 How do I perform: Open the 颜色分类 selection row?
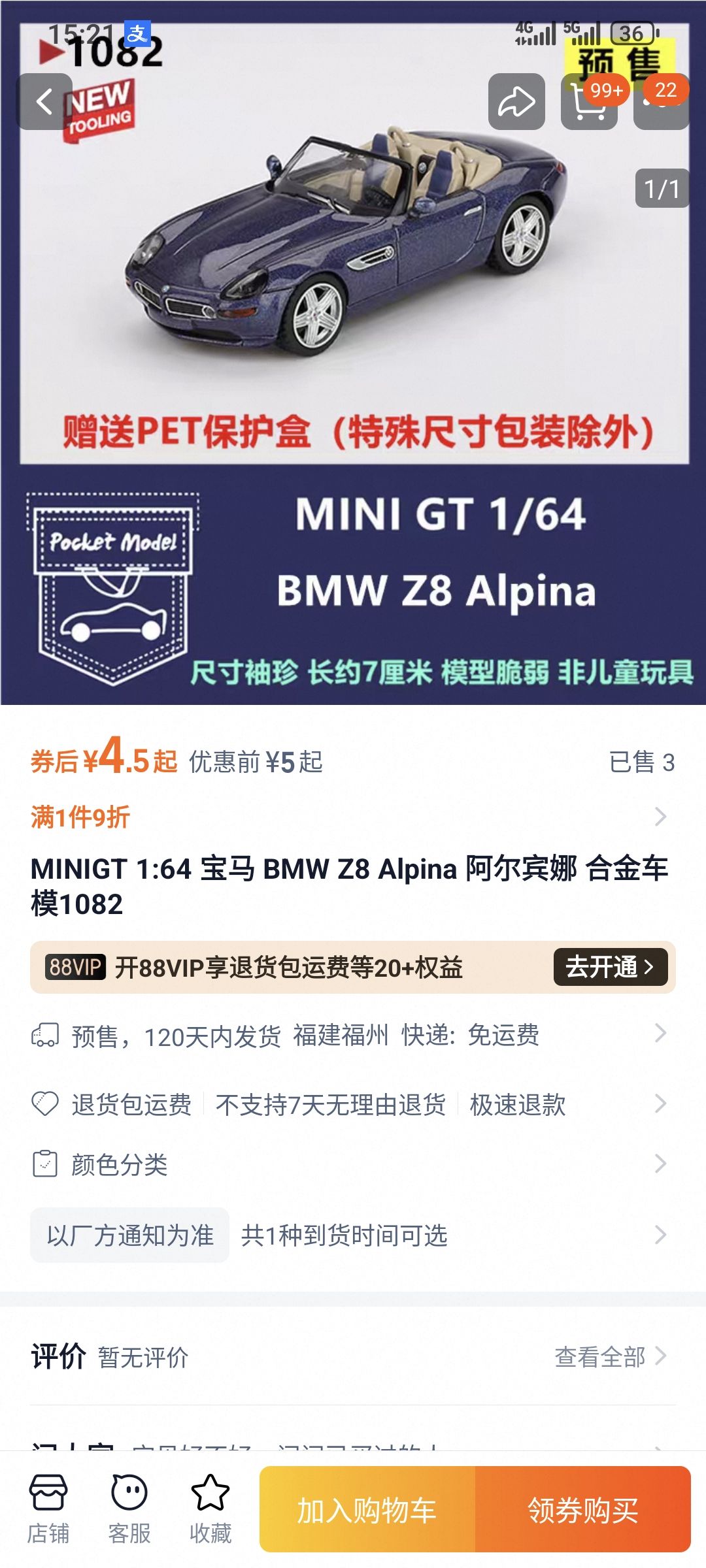pyautogui.click(x=353, y=1164)
